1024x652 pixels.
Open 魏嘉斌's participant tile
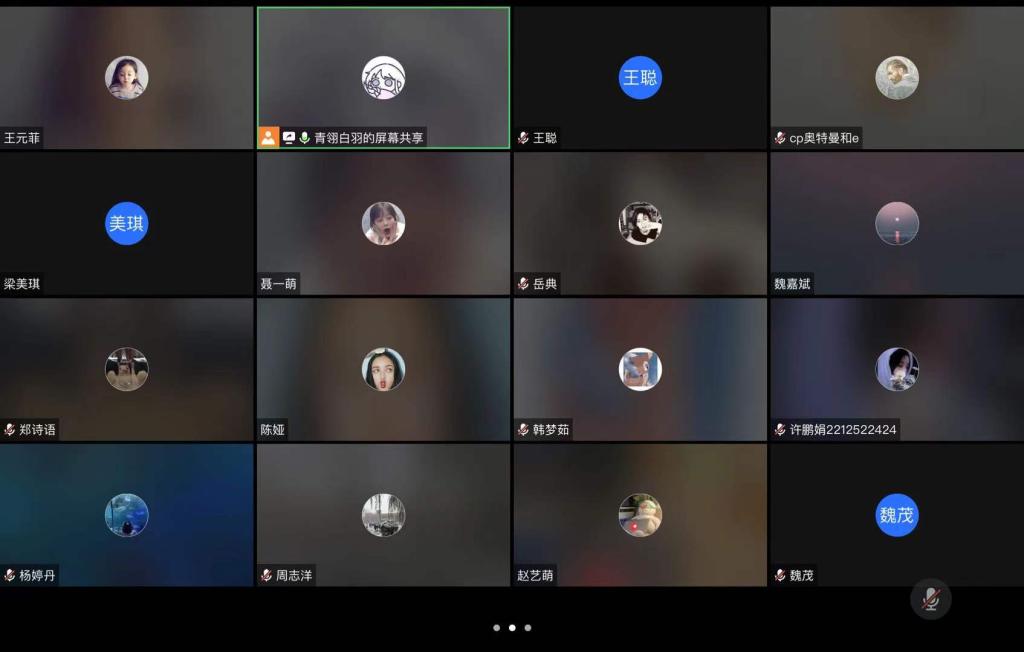(896, 223)
